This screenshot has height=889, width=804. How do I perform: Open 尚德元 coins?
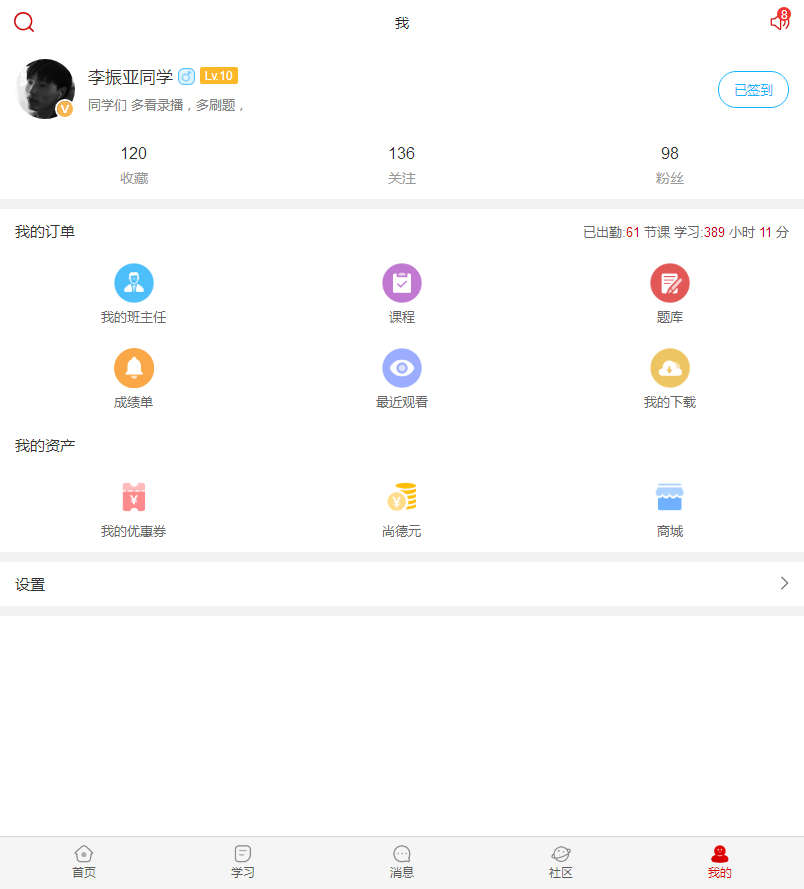click(402, 508)
